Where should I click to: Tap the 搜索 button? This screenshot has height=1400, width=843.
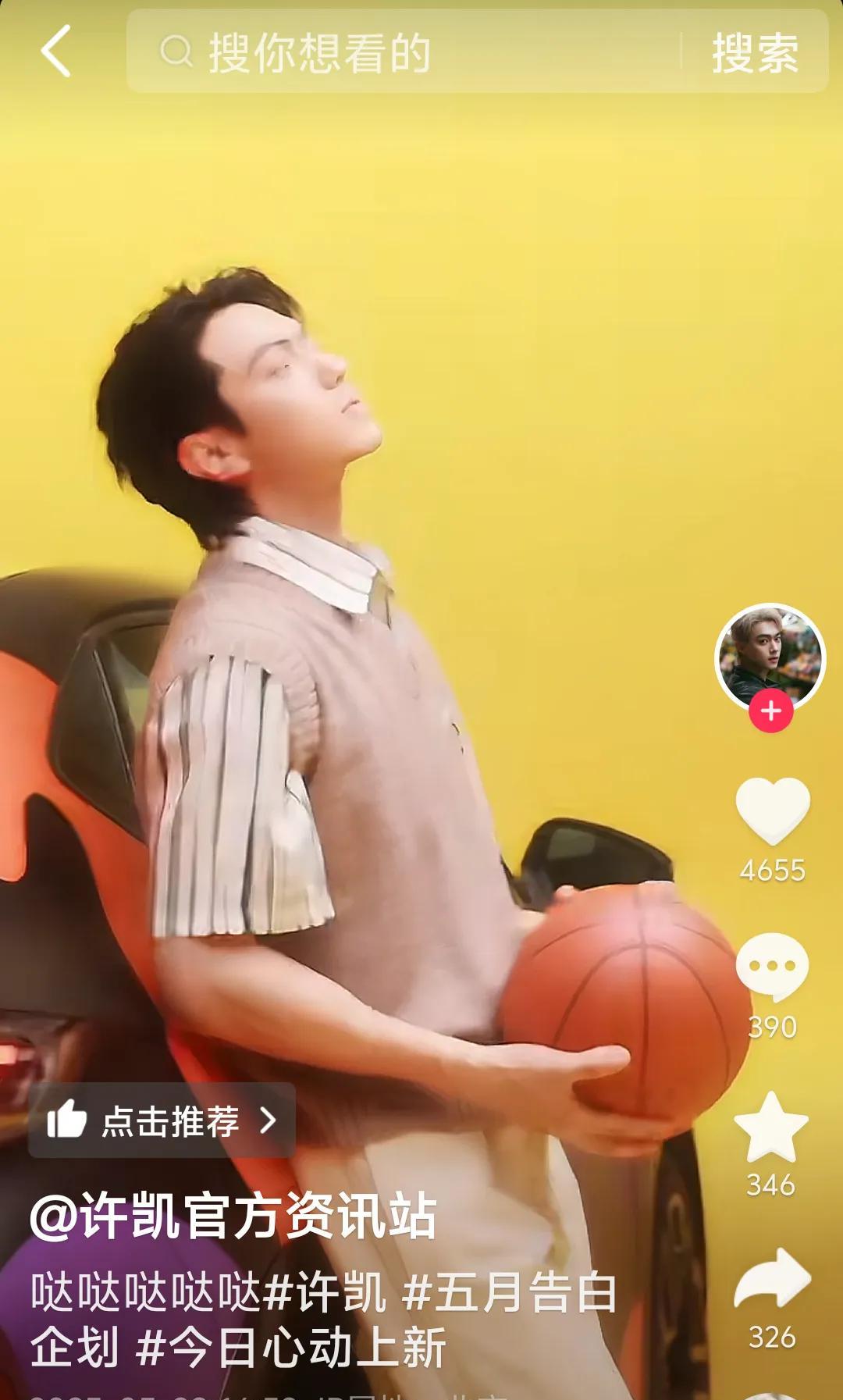pyautogui.click(x=755, y=52)
